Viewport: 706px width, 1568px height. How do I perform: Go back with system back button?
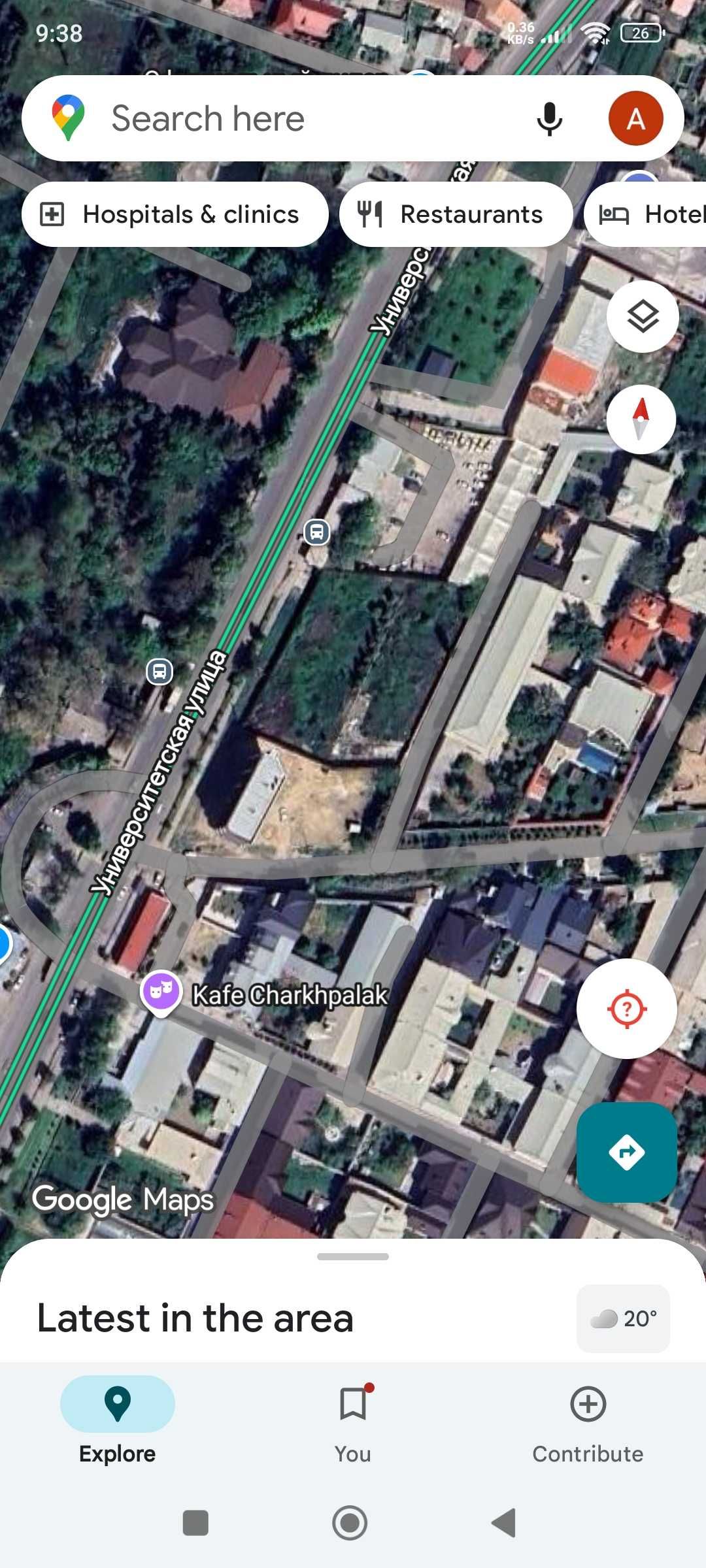pyautogui.click(x=504, y=1523)
